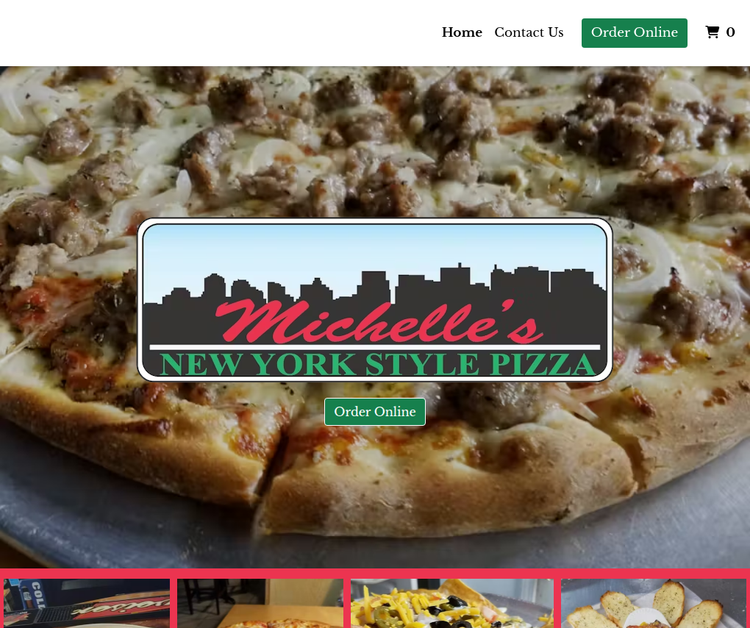Tap Order Online below the pizza logo
The width and height of the screenshot is (750, 628).
coord(375,412)
